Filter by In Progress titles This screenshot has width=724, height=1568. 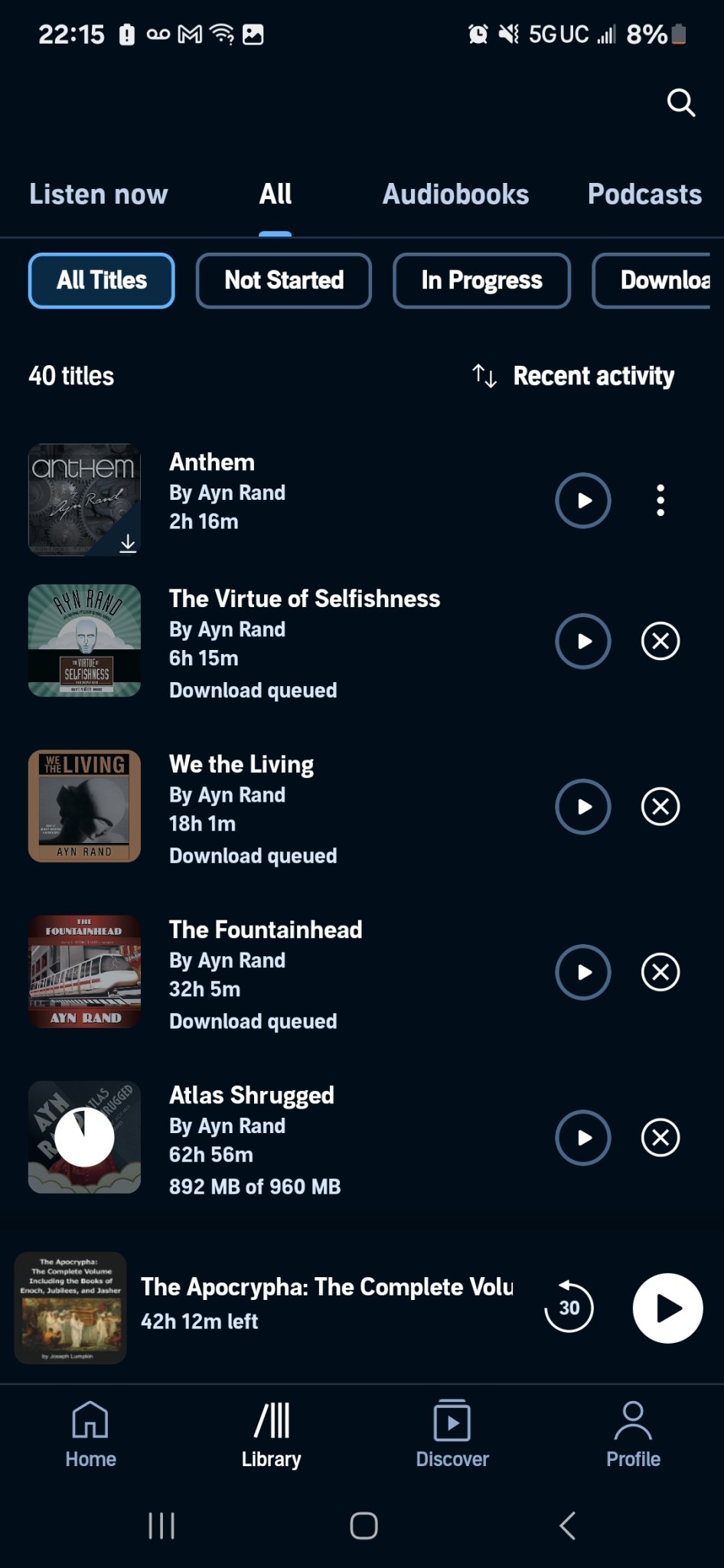(x=481, y=280)
